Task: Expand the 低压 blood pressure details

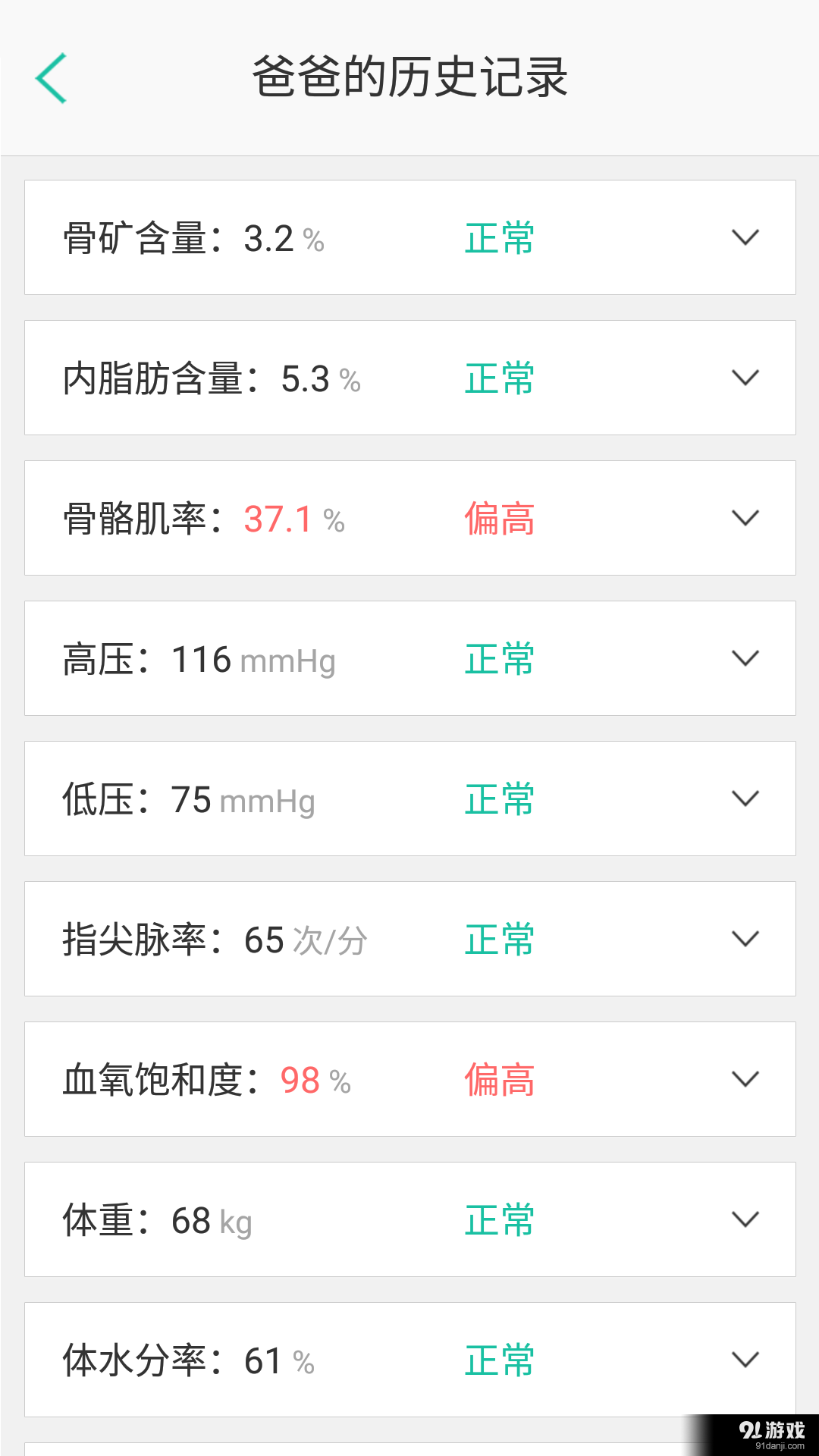Action: tap(745, 798)
